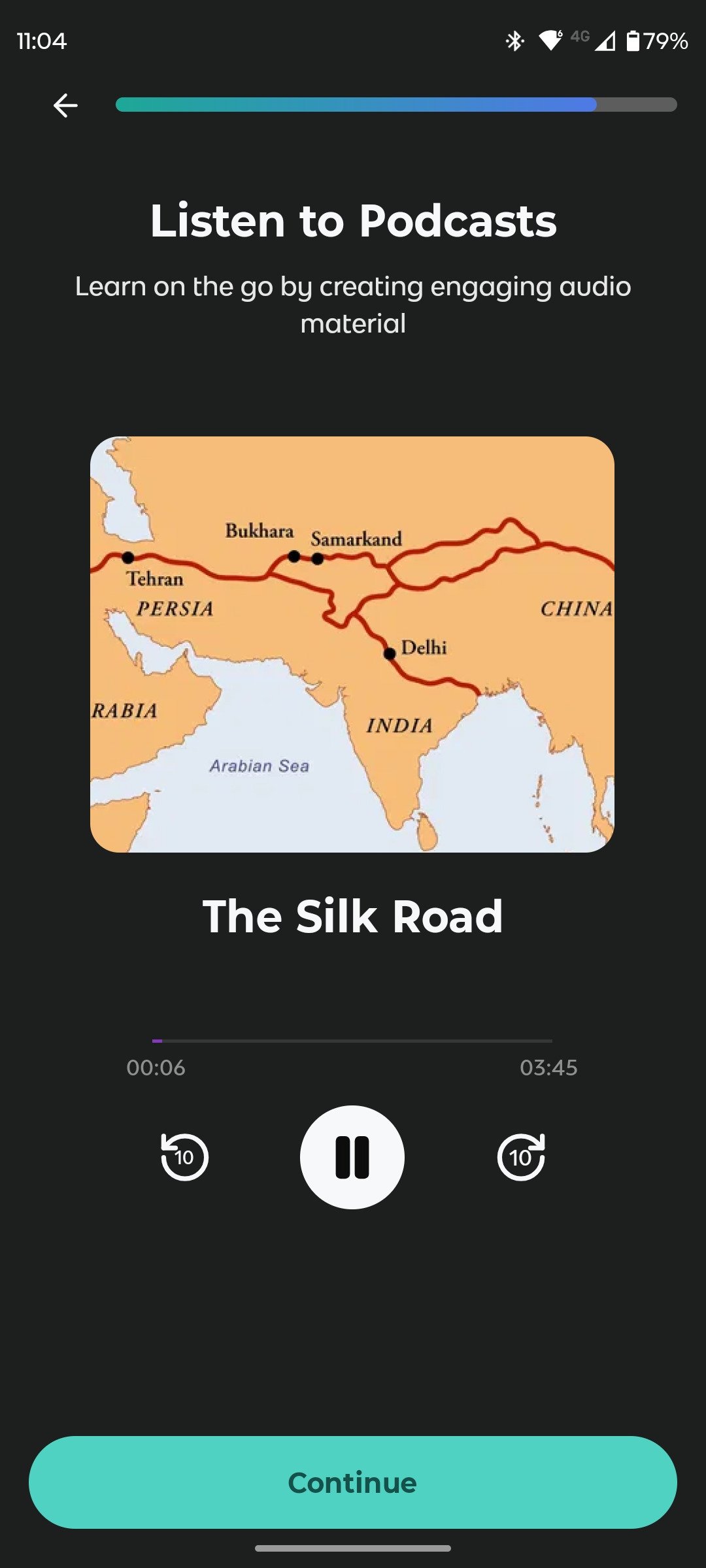Tap the Continue button
Screen dimensions: 706x1568
click(353, 1482)
